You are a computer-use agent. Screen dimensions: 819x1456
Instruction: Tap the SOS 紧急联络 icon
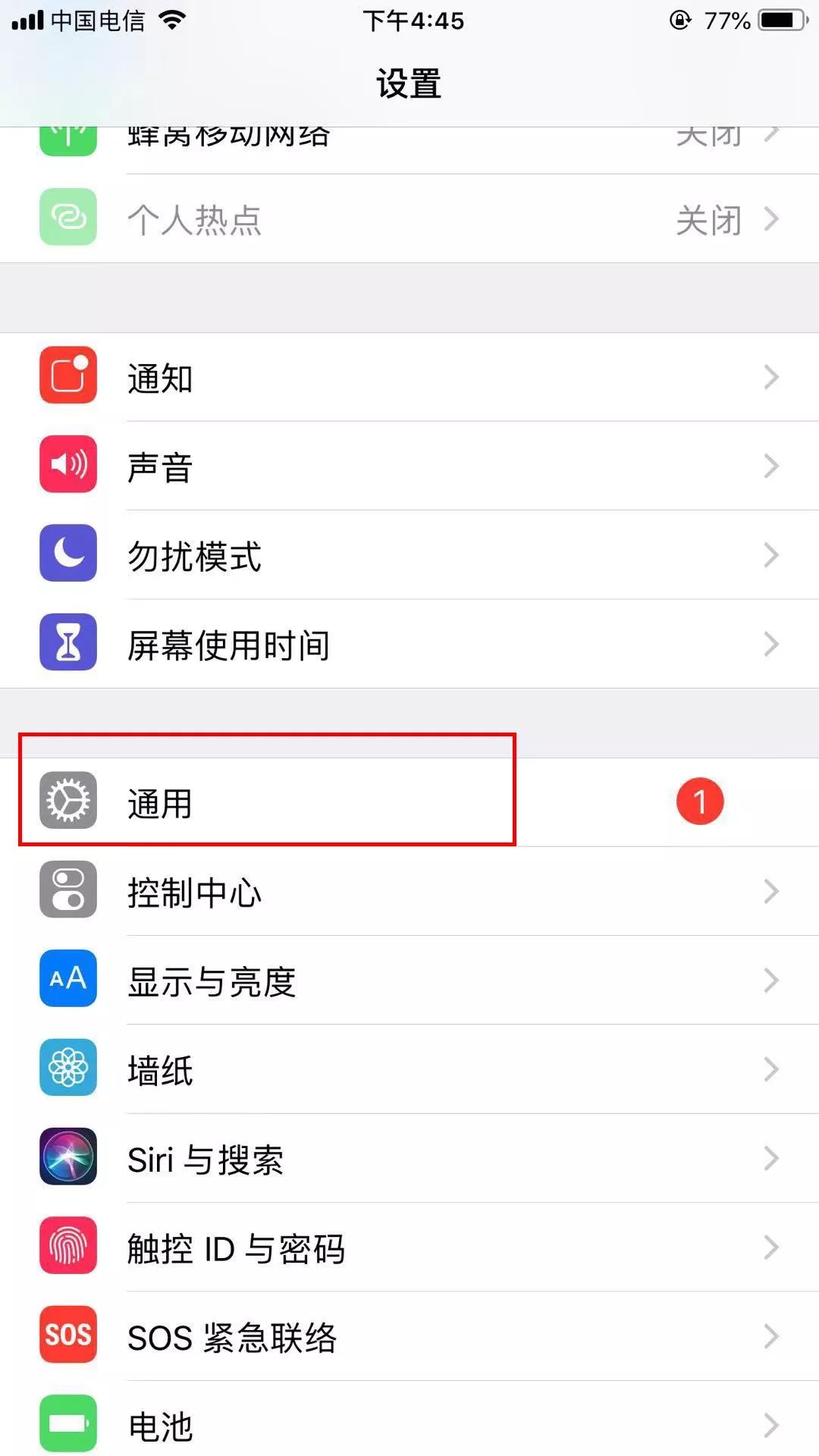(x=67, y=1336)
